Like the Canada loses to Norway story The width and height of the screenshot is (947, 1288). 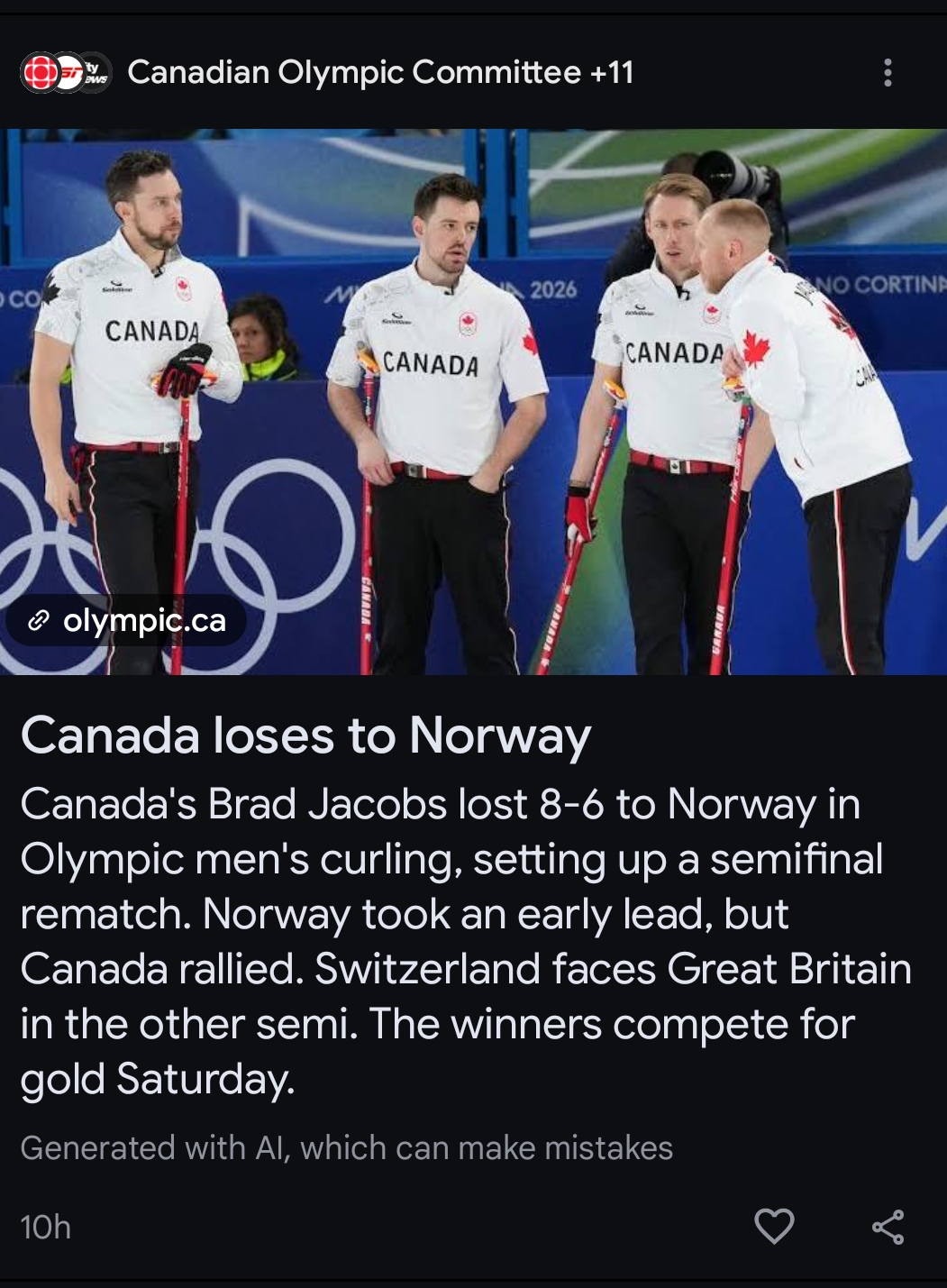[x=773, y=1227]
